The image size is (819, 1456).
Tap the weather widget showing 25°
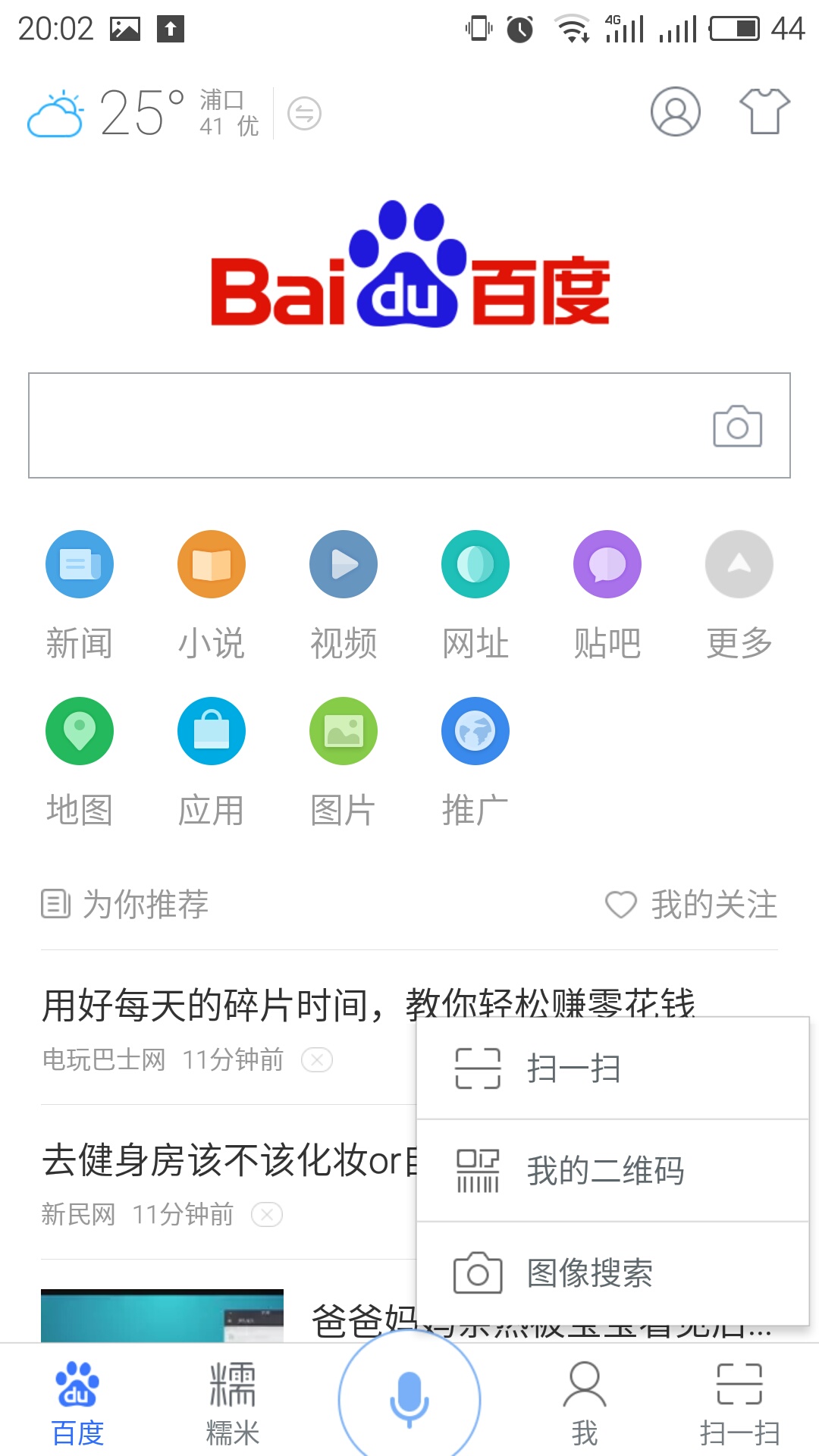pos(106,114)
